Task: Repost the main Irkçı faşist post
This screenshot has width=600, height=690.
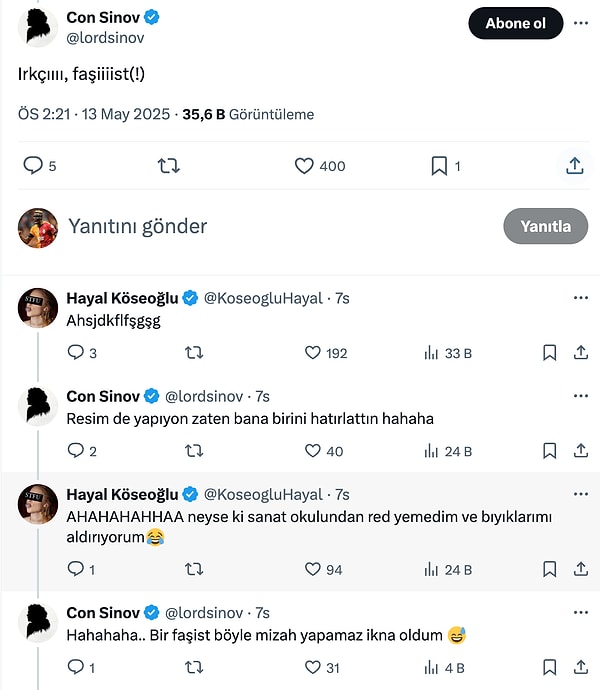Action: coord(169,166)
